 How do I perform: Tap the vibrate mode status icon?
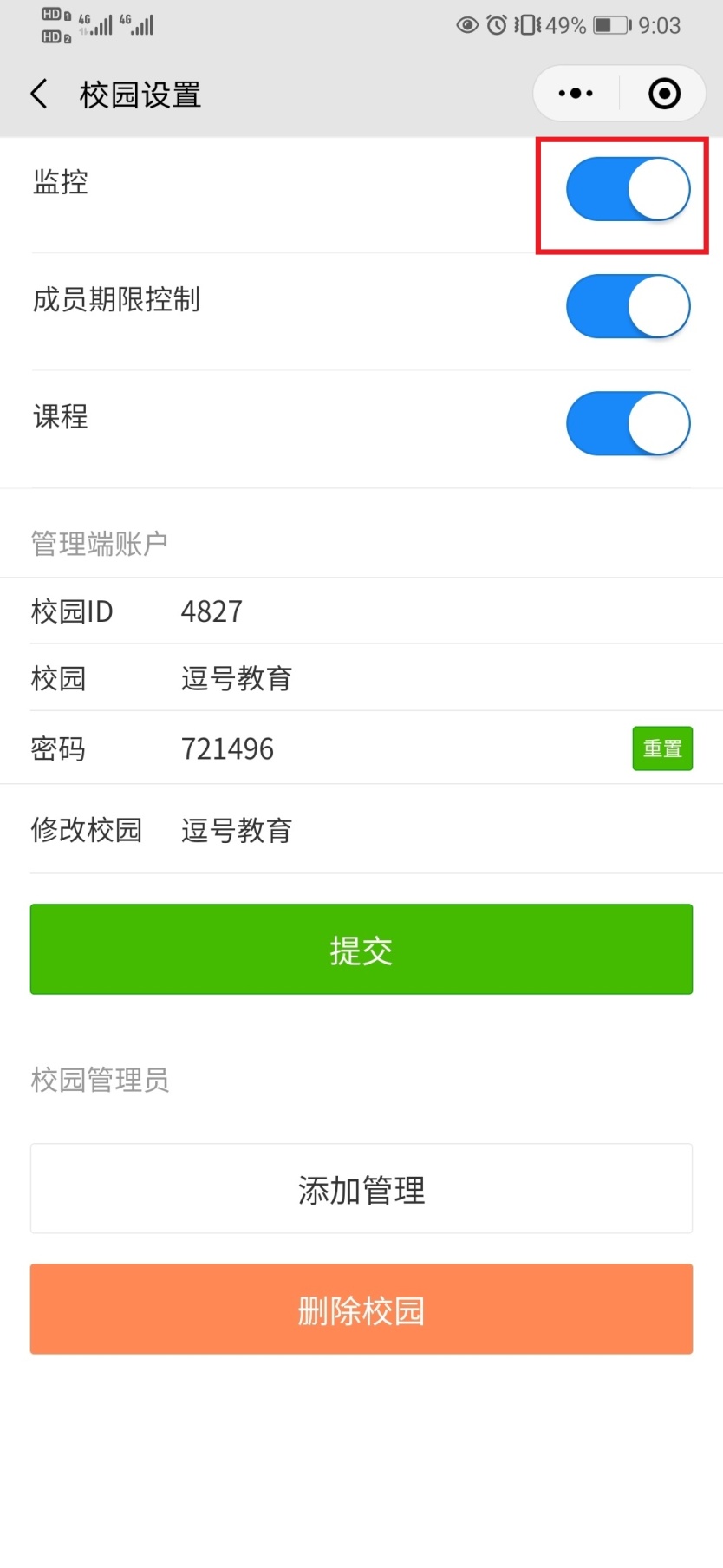527,25
